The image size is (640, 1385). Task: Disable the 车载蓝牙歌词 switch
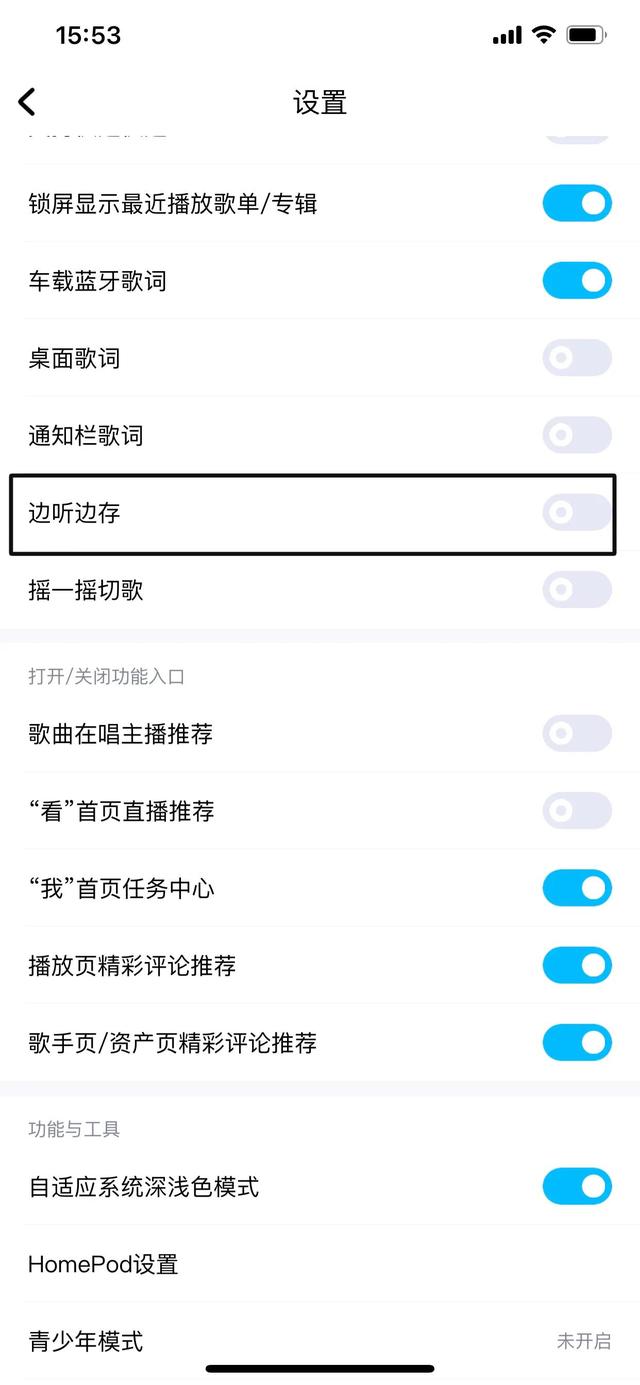pos(577,281)
